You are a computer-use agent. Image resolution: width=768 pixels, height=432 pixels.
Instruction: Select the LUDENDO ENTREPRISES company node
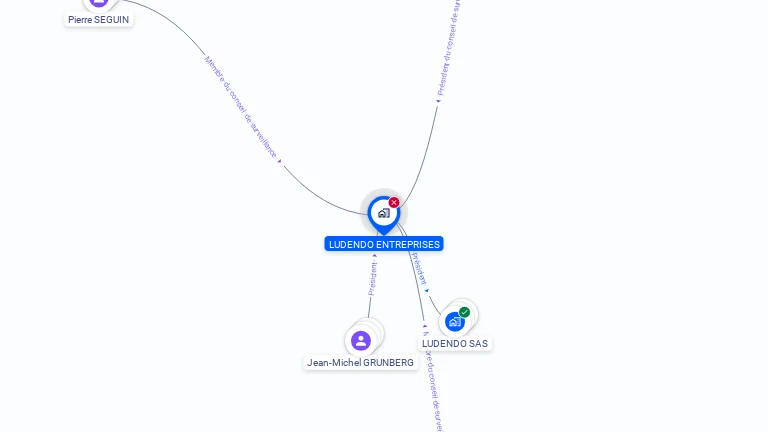[383, 213]
